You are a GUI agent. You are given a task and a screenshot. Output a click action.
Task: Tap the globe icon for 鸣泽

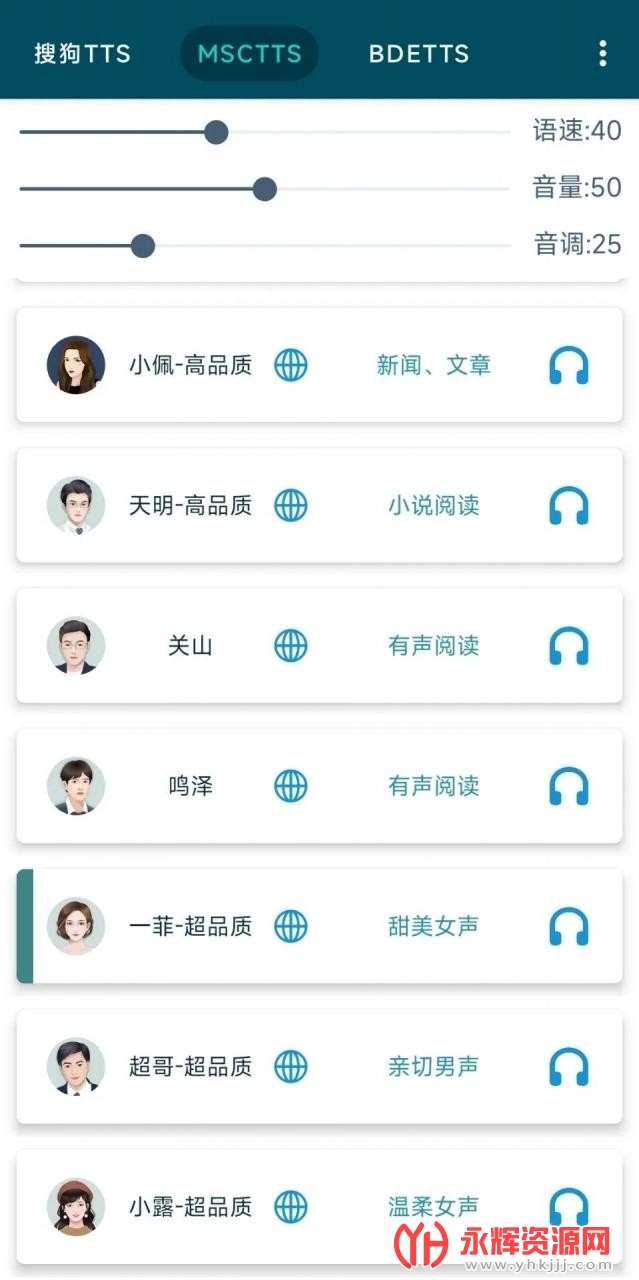coord(291,786)
